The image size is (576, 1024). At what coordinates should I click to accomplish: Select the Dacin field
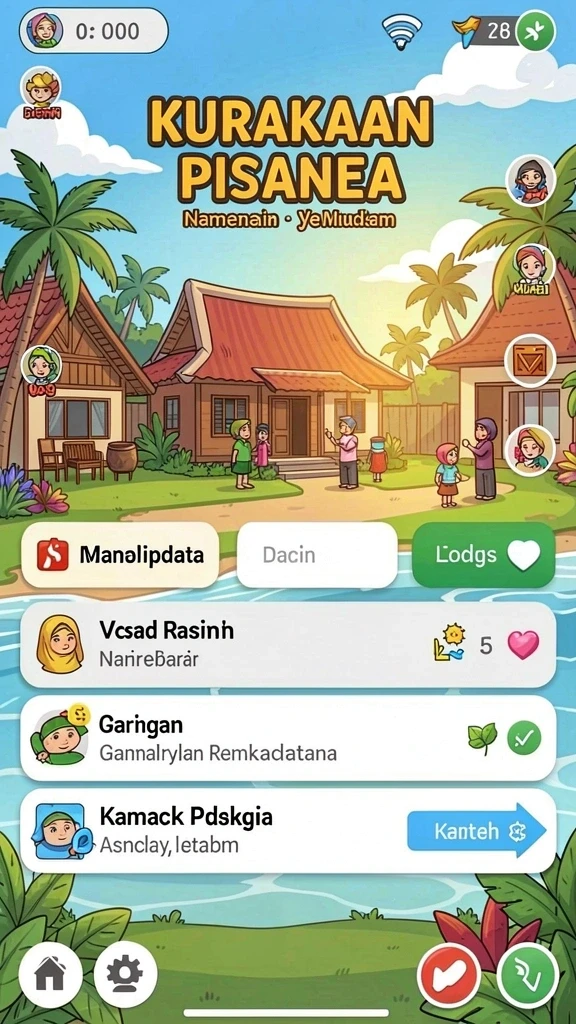[x=317, y=555]
